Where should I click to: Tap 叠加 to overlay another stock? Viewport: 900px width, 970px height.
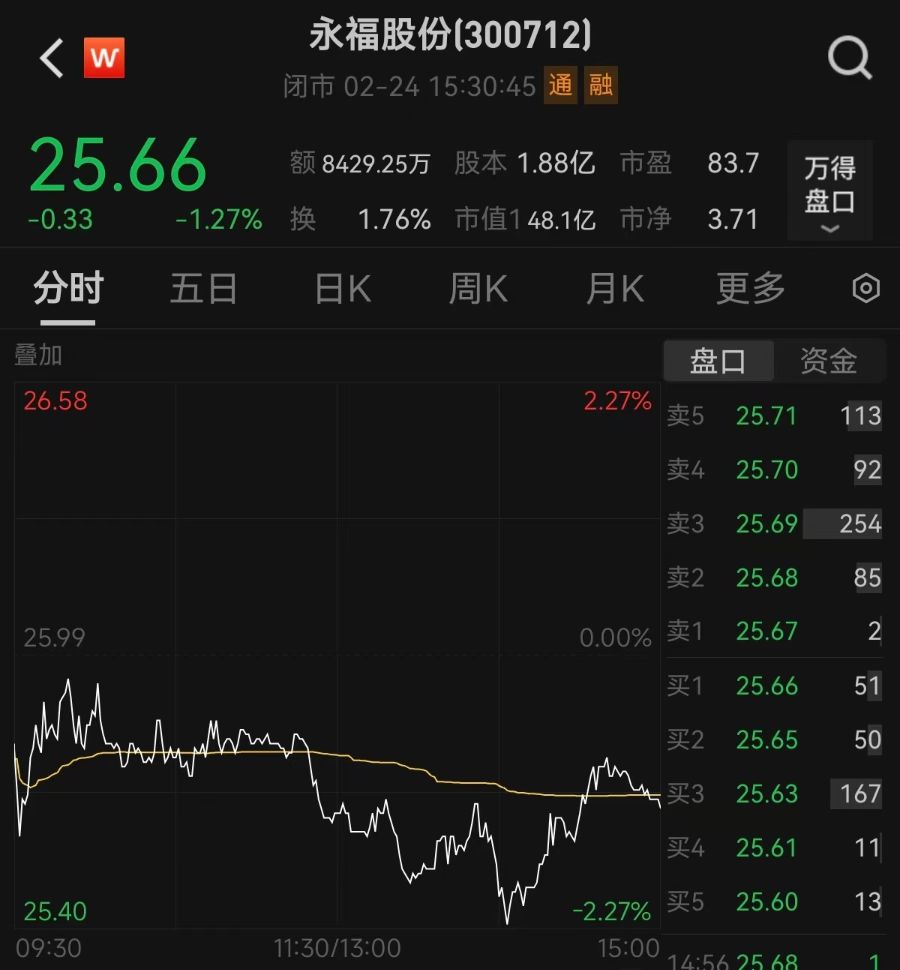click(x=38, y=354)
